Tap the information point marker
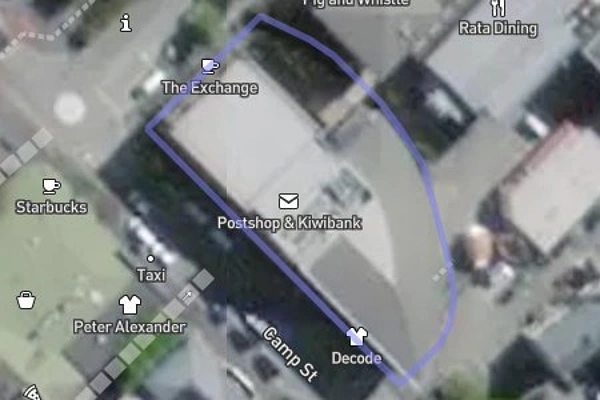Image resolution: width=600 pixels, height=400 pixels. click(125, 22)
